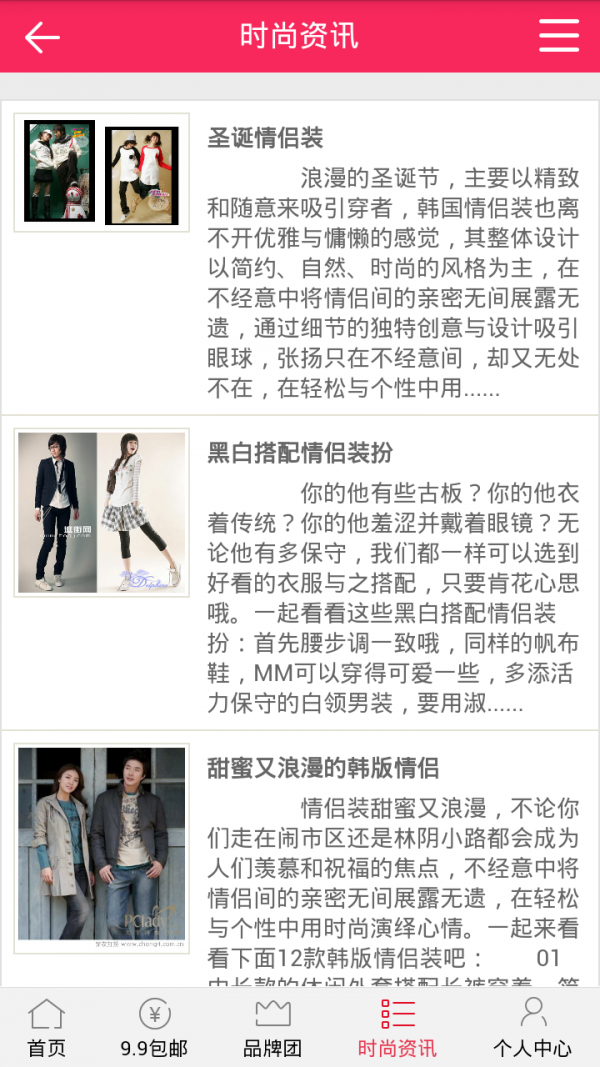
Task: Select the 品牌团 tab
Action: (272, 1027)
